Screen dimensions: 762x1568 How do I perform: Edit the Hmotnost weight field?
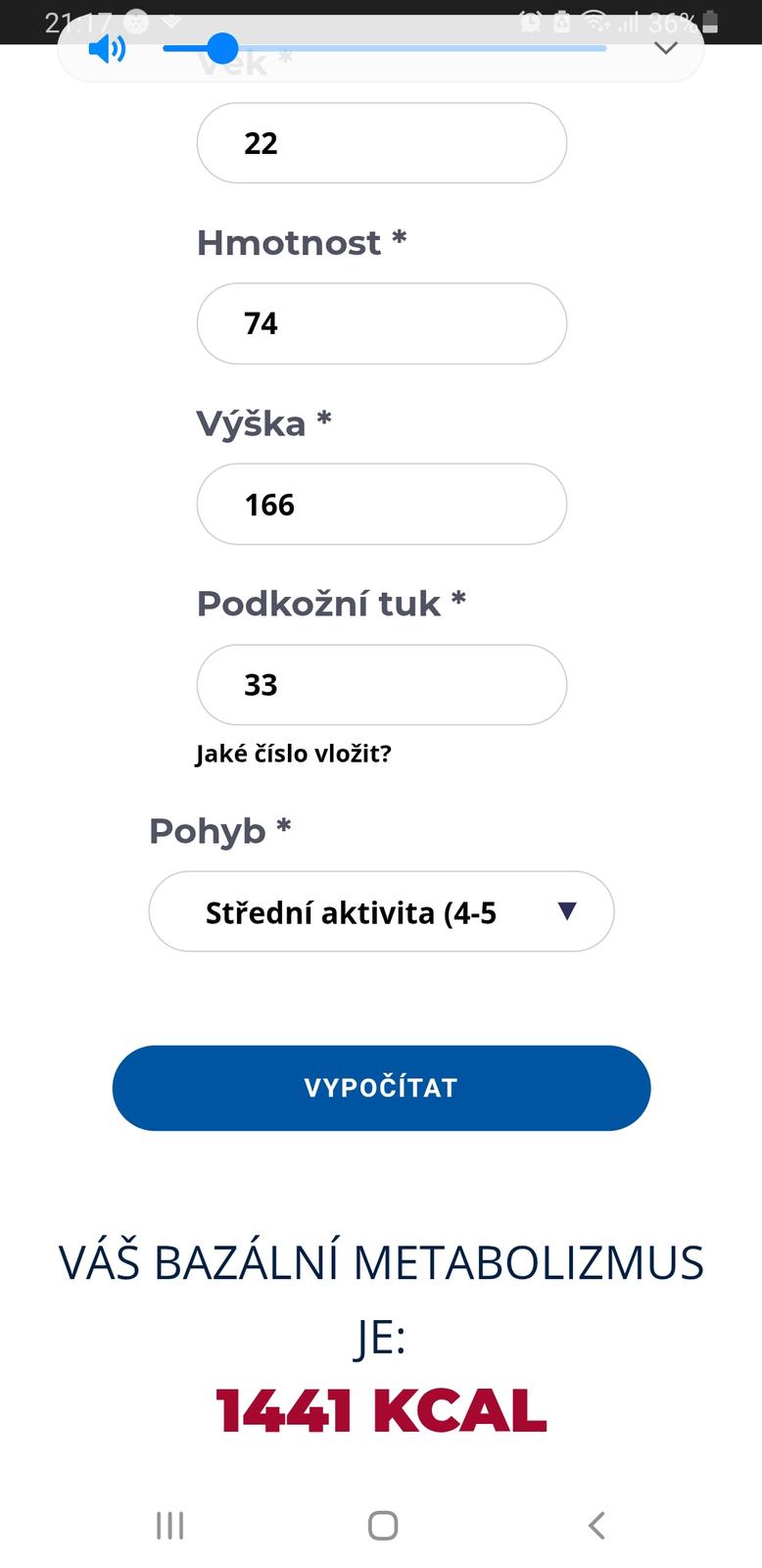pos(381,323)
